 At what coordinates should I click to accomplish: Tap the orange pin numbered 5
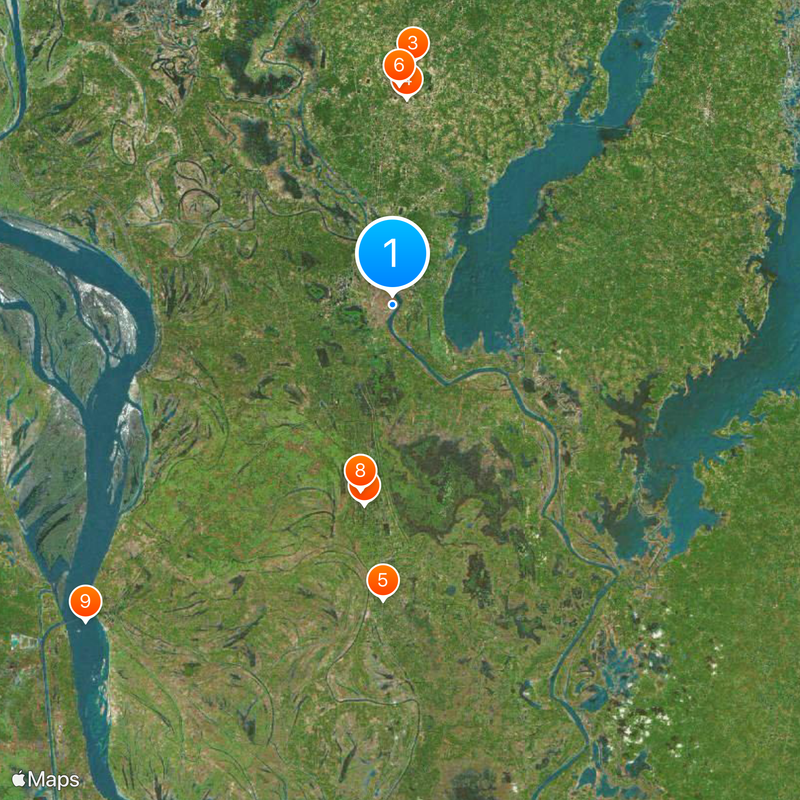[382, 579]
